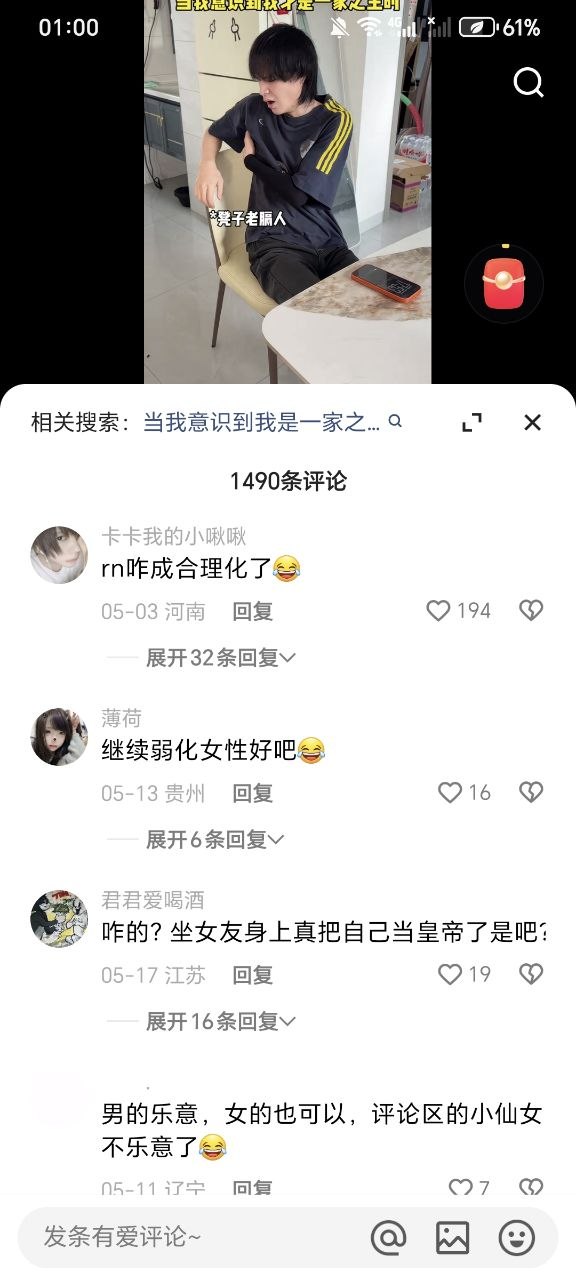Viewport: 576px width, 1280px height.
Task: Reply to 卡卡我的小啾啾's comment
Action: click(253, 611)
